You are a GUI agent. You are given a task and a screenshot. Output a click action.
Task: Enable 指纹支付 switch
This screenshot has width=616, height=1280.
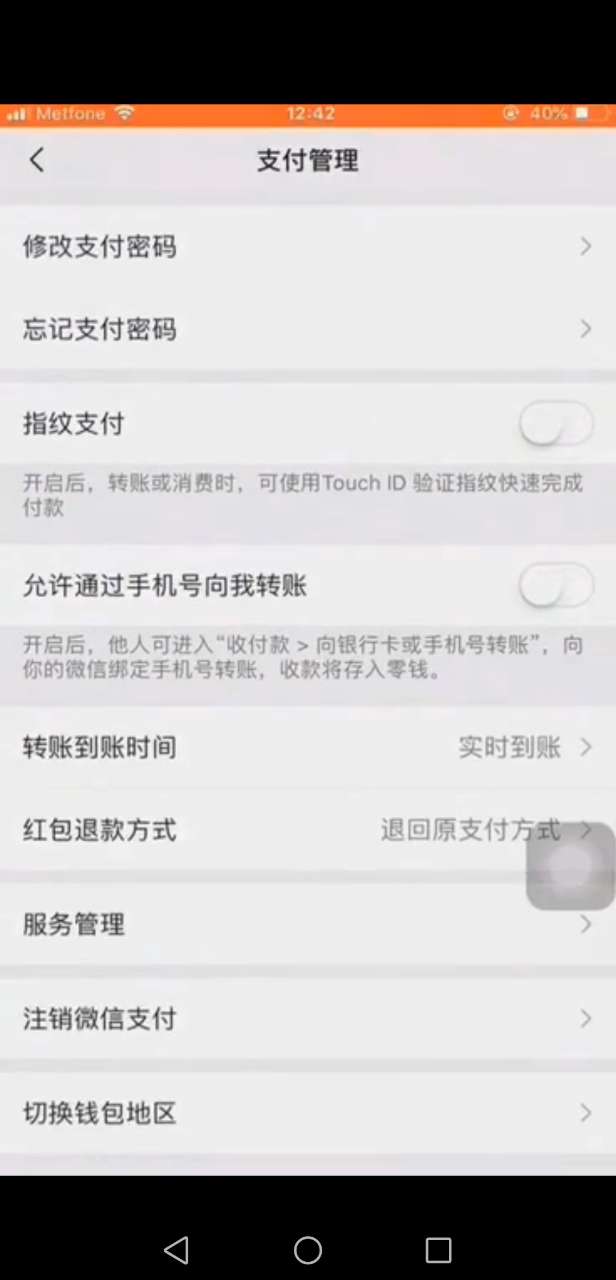tap(556, 426)
